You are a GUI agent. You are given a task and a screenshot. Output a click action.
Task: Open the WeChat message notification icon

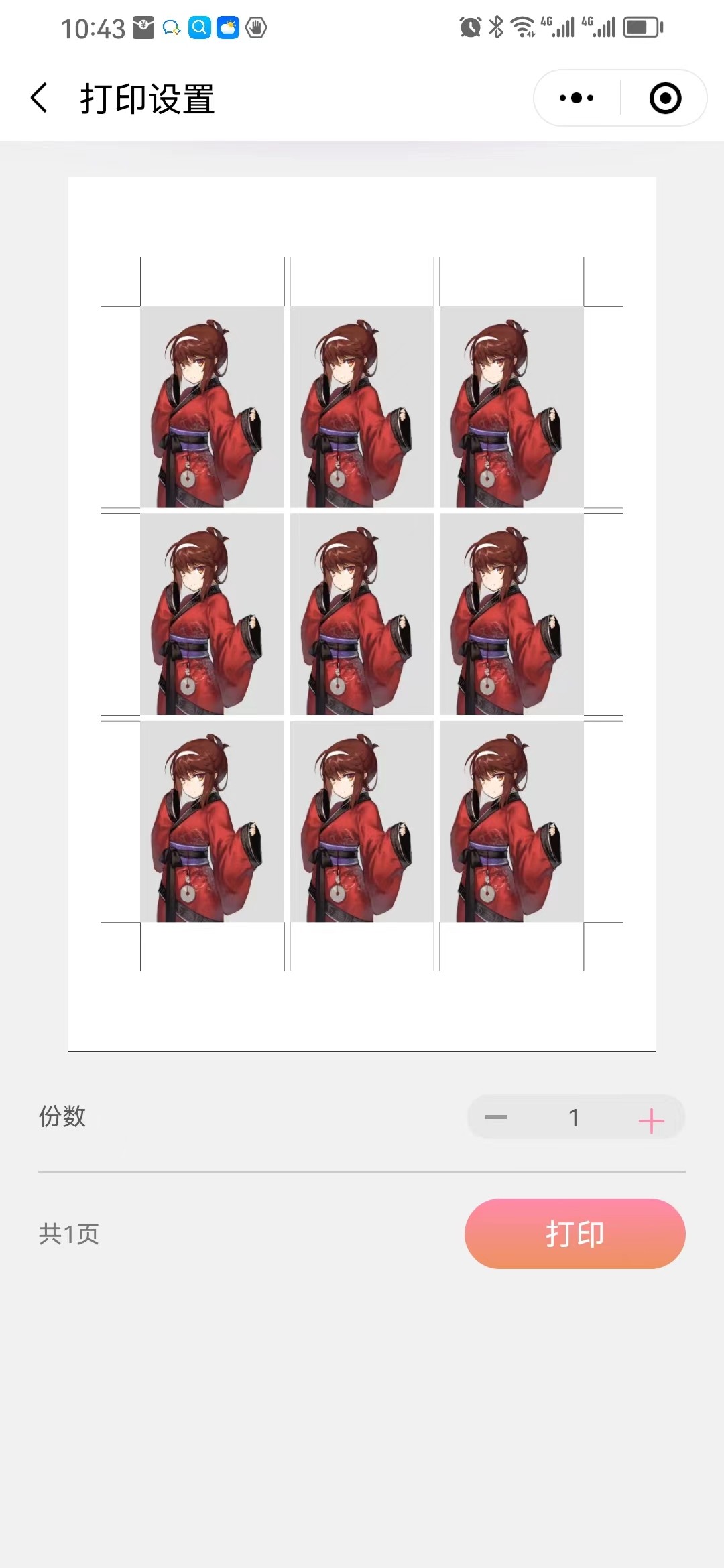[172, 28]
